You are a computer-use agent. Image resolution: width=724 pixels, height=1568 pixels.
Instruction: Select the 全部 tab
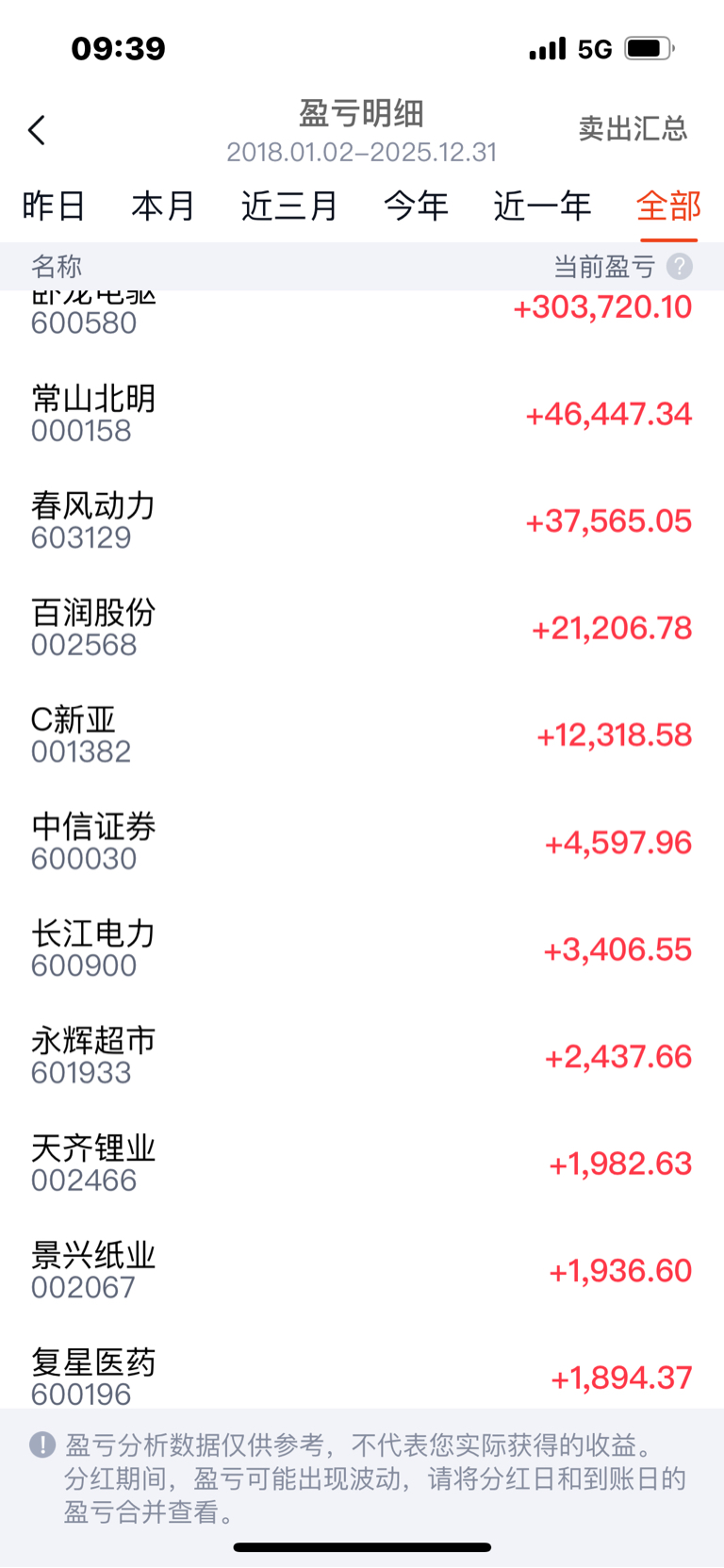point(668,206)
